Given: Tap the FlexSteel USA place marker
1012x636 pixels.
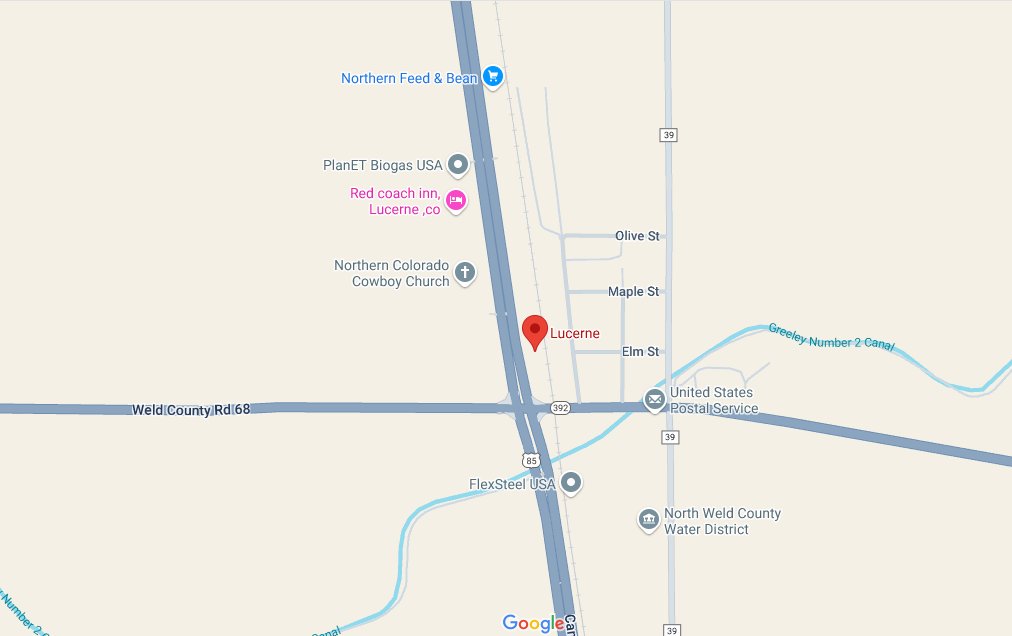Looking at the screenshot, I should tap(571, 484).
